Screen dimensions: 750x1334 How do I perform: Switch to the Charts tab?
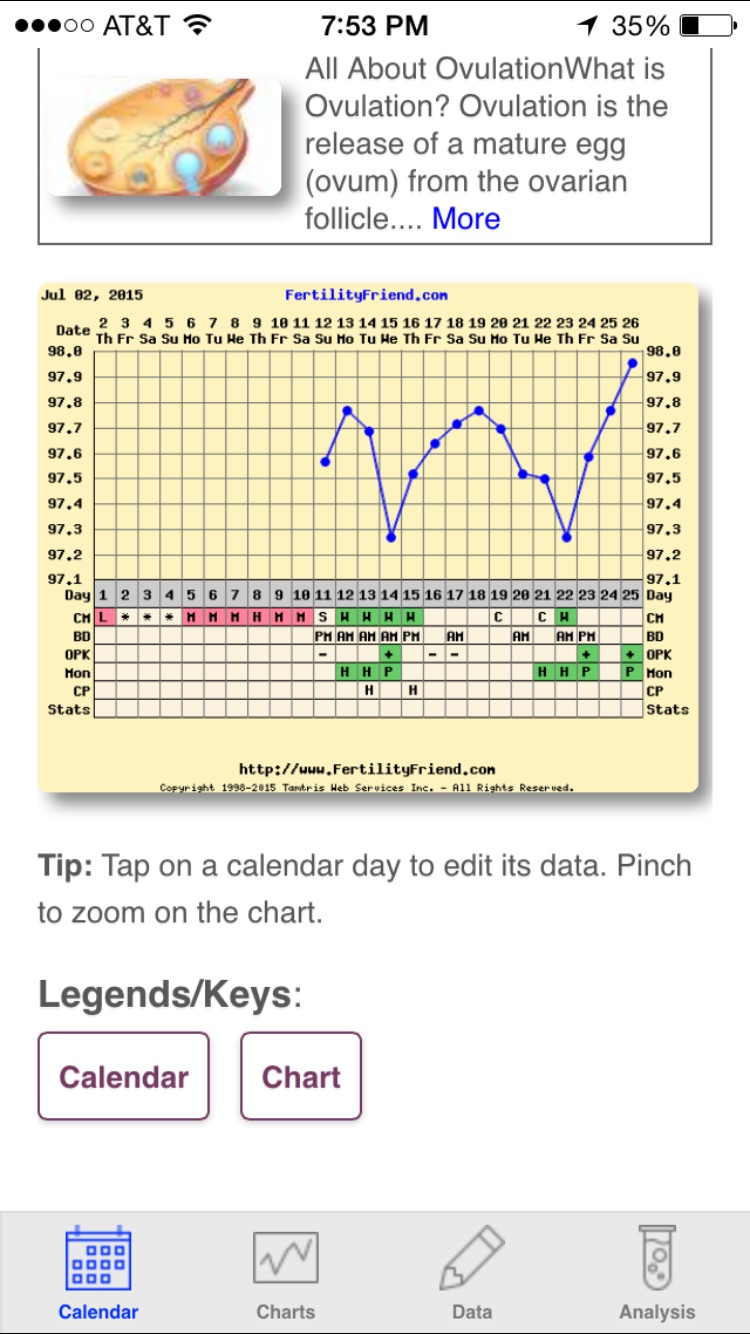285,1272
